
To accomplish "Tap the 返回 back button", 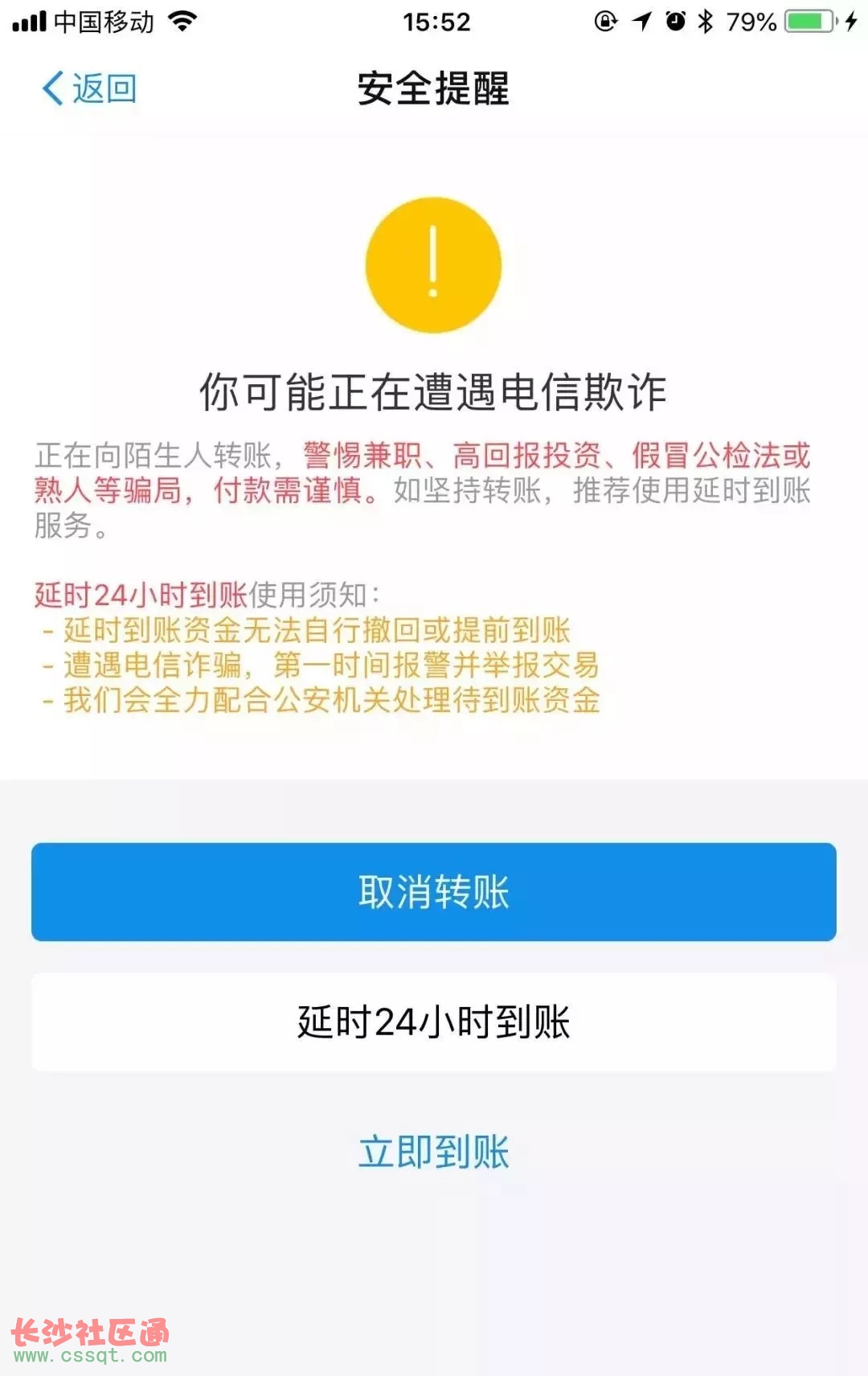I will [x=88, y=88].
